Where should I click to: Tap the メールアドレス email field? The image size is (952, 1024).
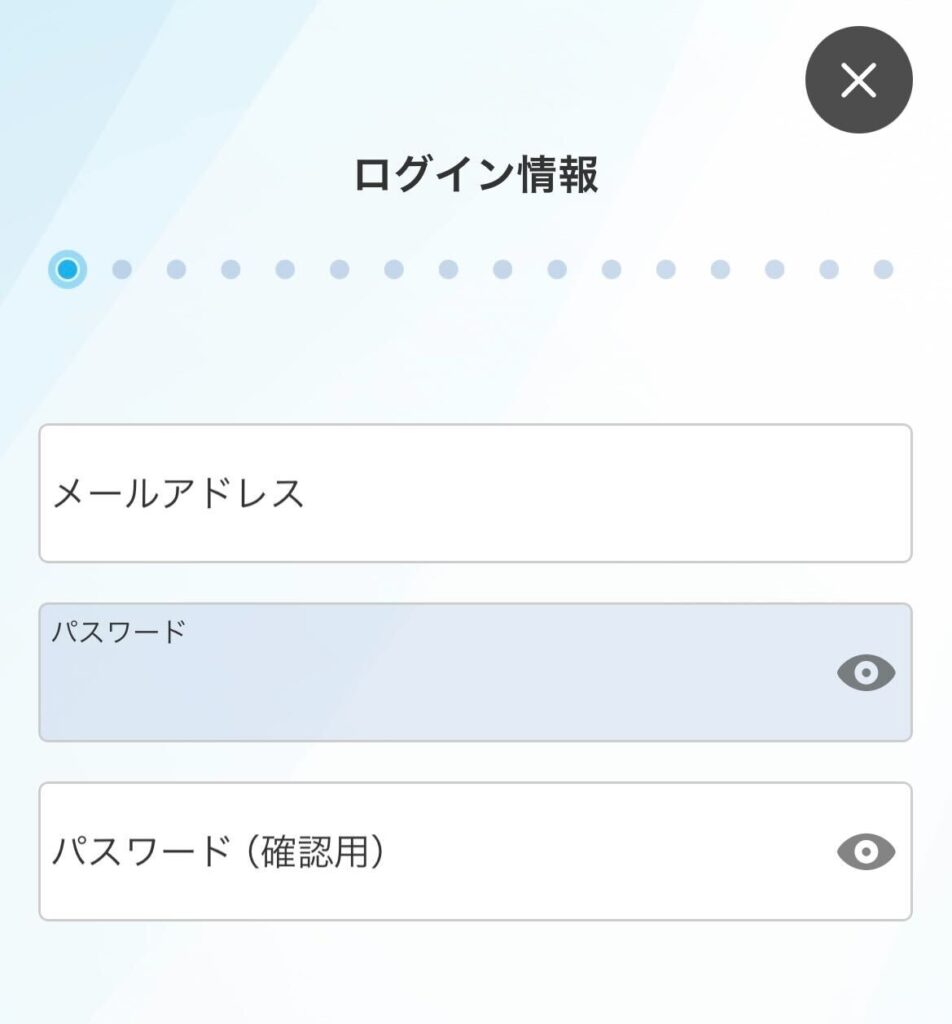[x=475, y=493]
